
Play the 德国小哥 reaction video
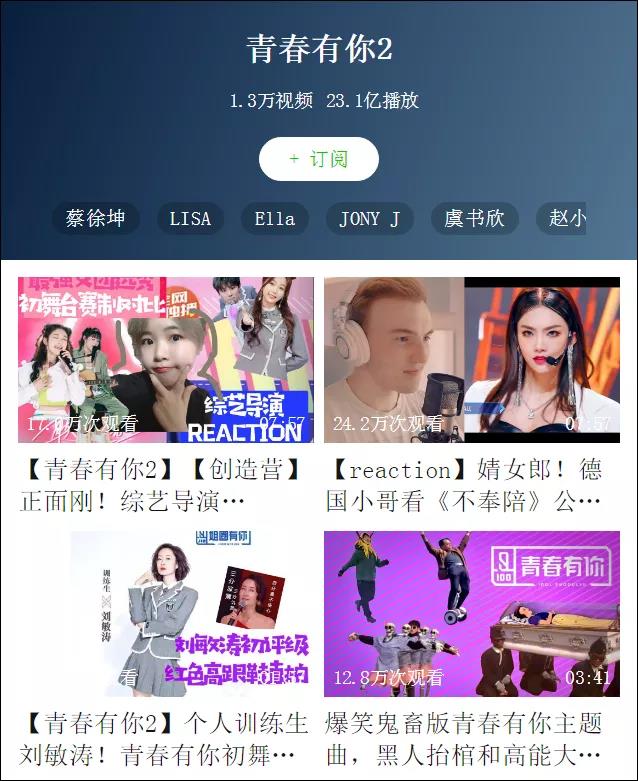(x=471, y=360)
